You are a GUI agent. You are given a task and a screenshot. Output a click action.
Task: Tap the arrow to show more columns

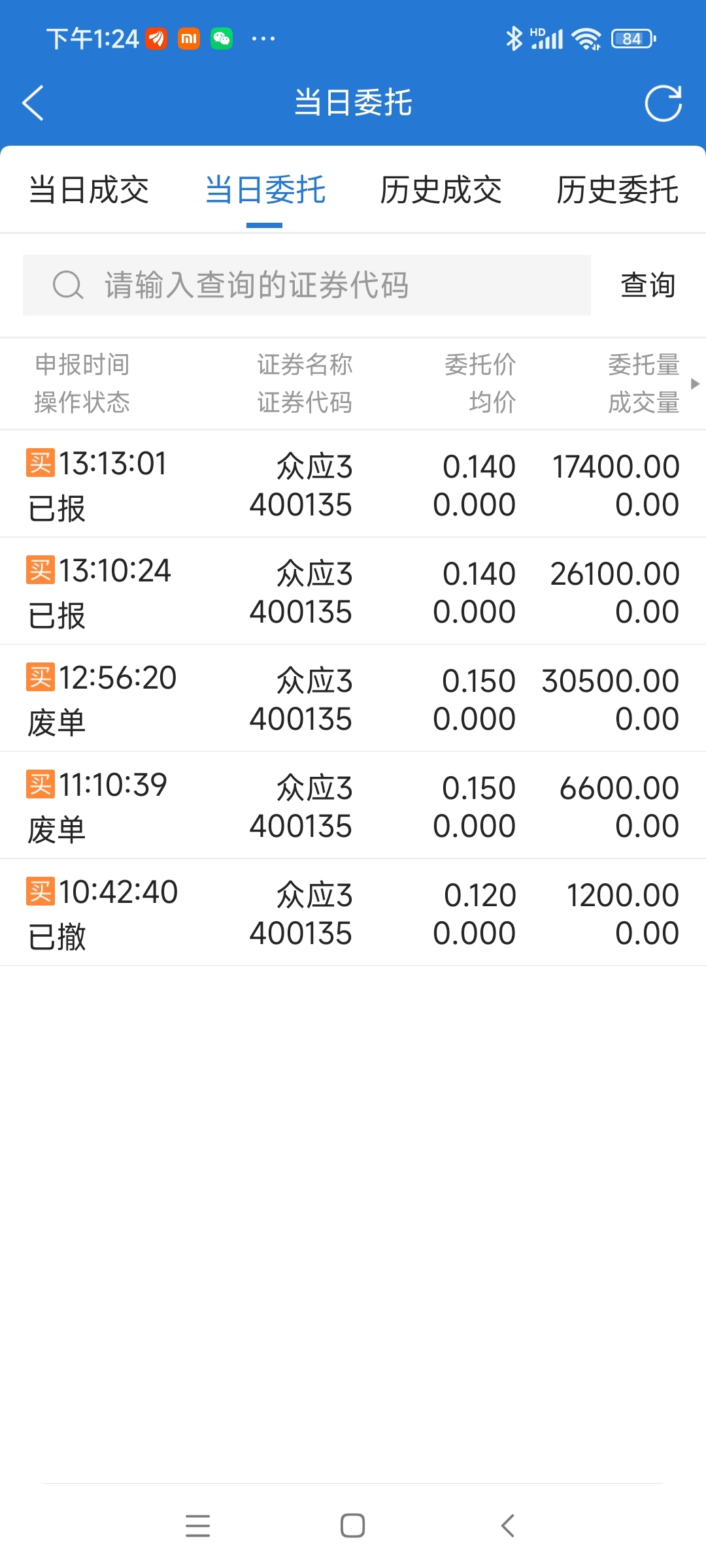pos(695,384)
